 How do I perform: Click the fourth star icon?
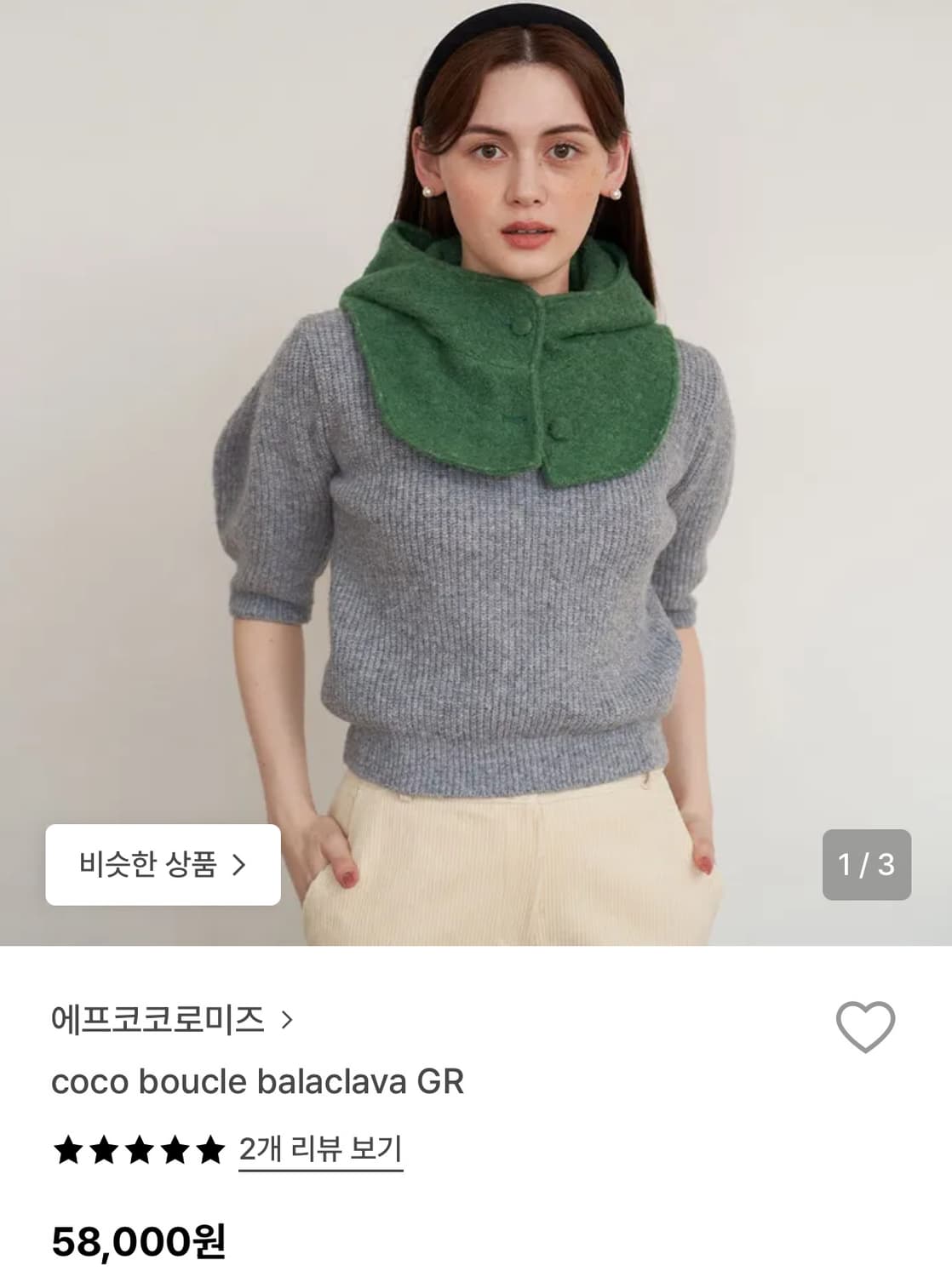(174, 1148)
